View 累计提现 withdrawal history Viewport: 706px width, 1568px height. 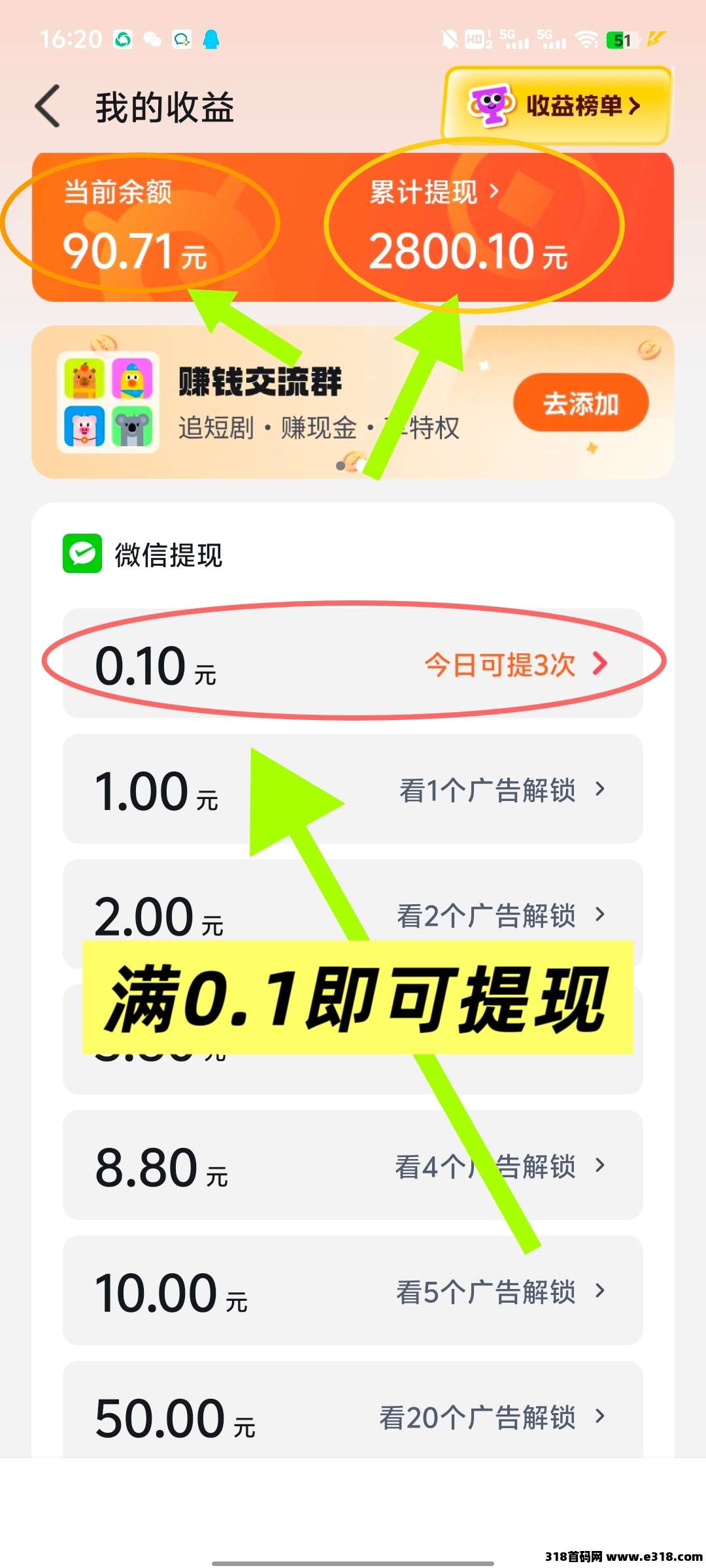(x=434, y=192)
